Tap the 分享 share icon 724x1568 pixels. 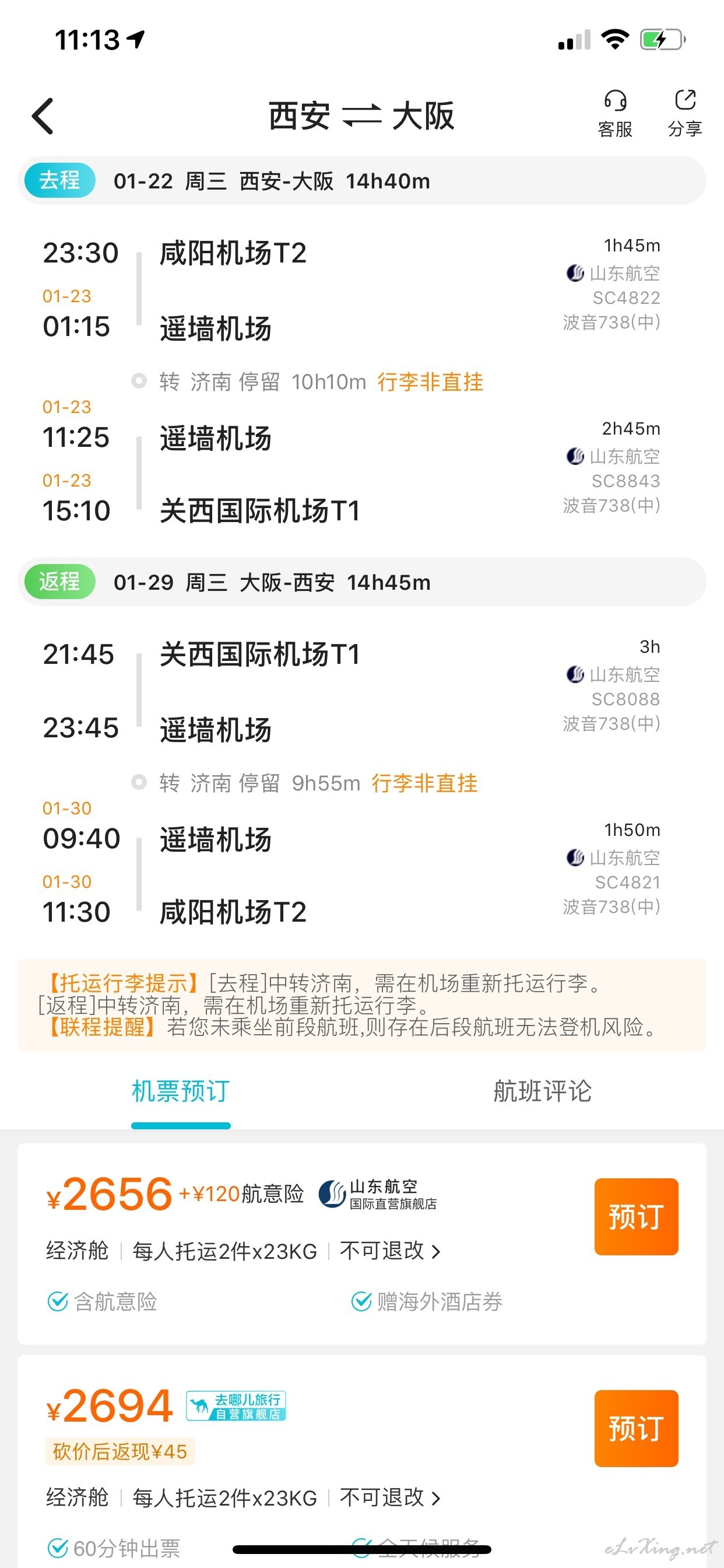[x=685, y=114]
